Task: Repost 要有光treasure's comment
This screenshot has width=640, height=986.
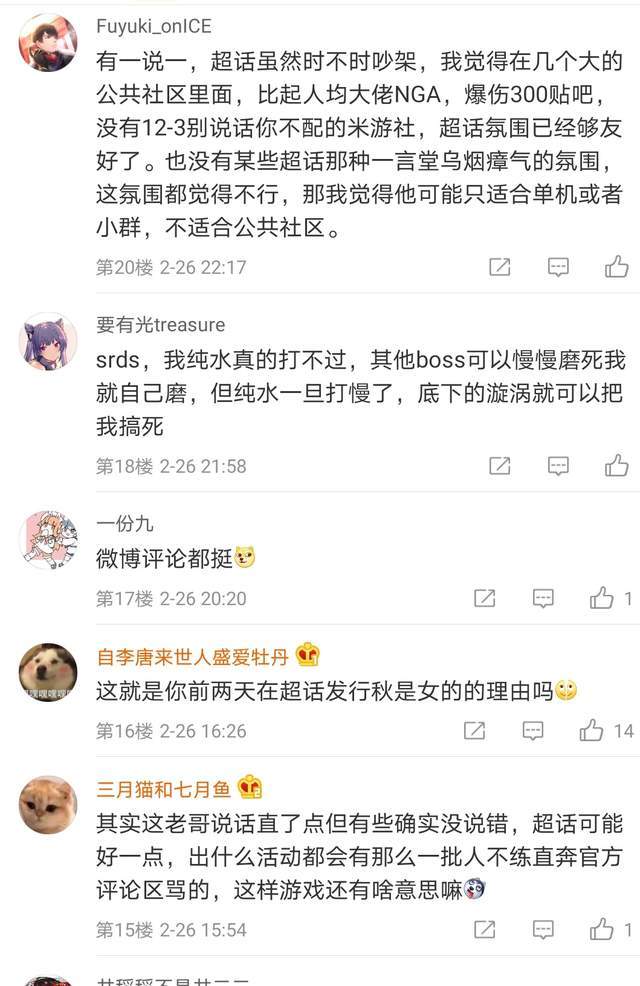Action: (x=499, y=466)
